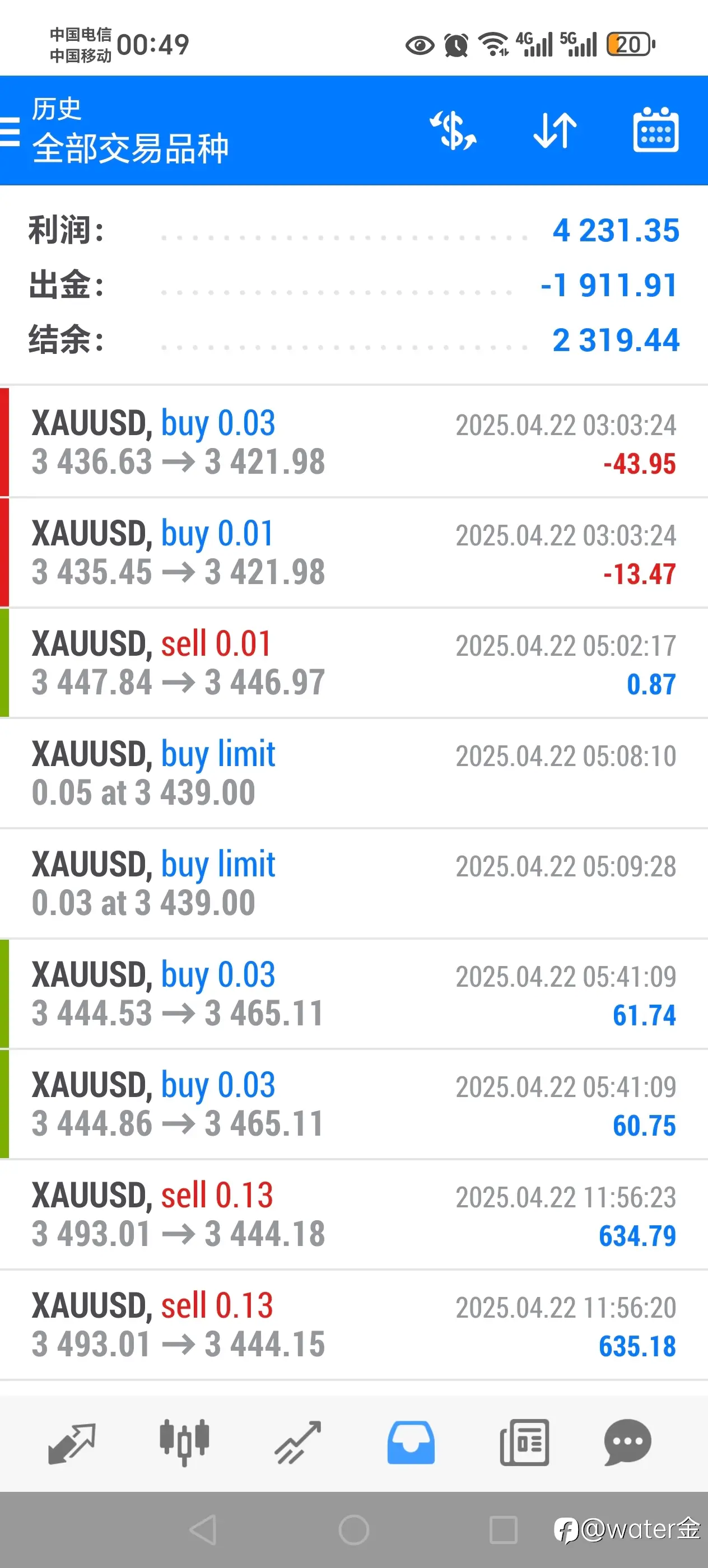Switch to the Trade tab with trend line
Screen dimensions: 708x1568
(297, 1443)
